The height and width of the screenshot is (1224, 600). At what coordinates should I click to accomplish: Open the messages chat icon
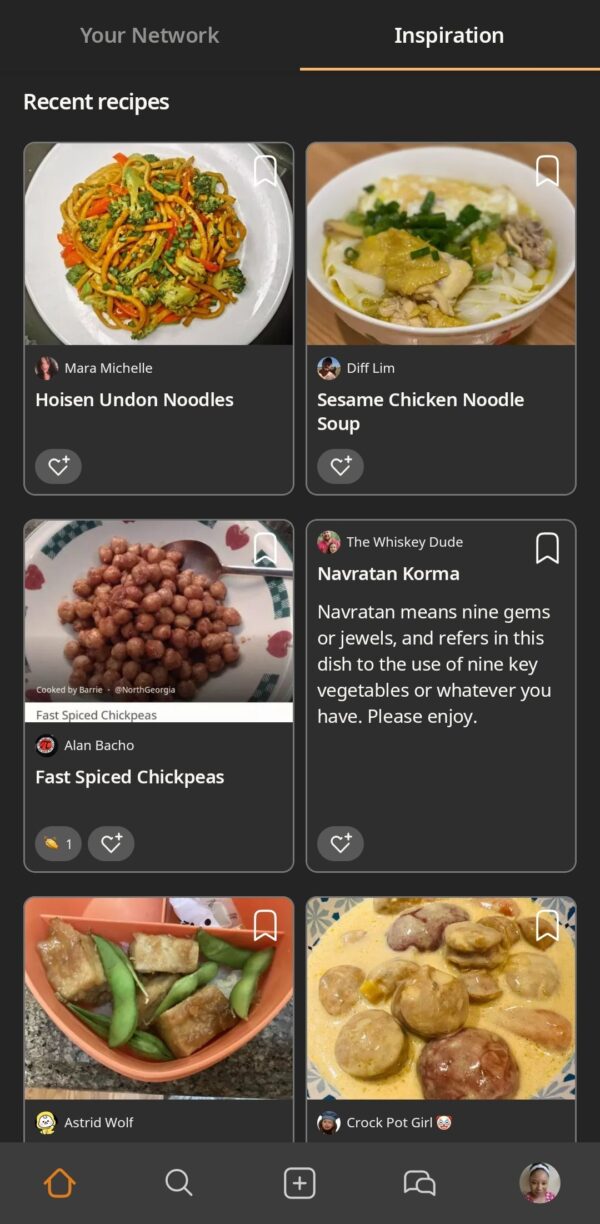[419, 1183]
